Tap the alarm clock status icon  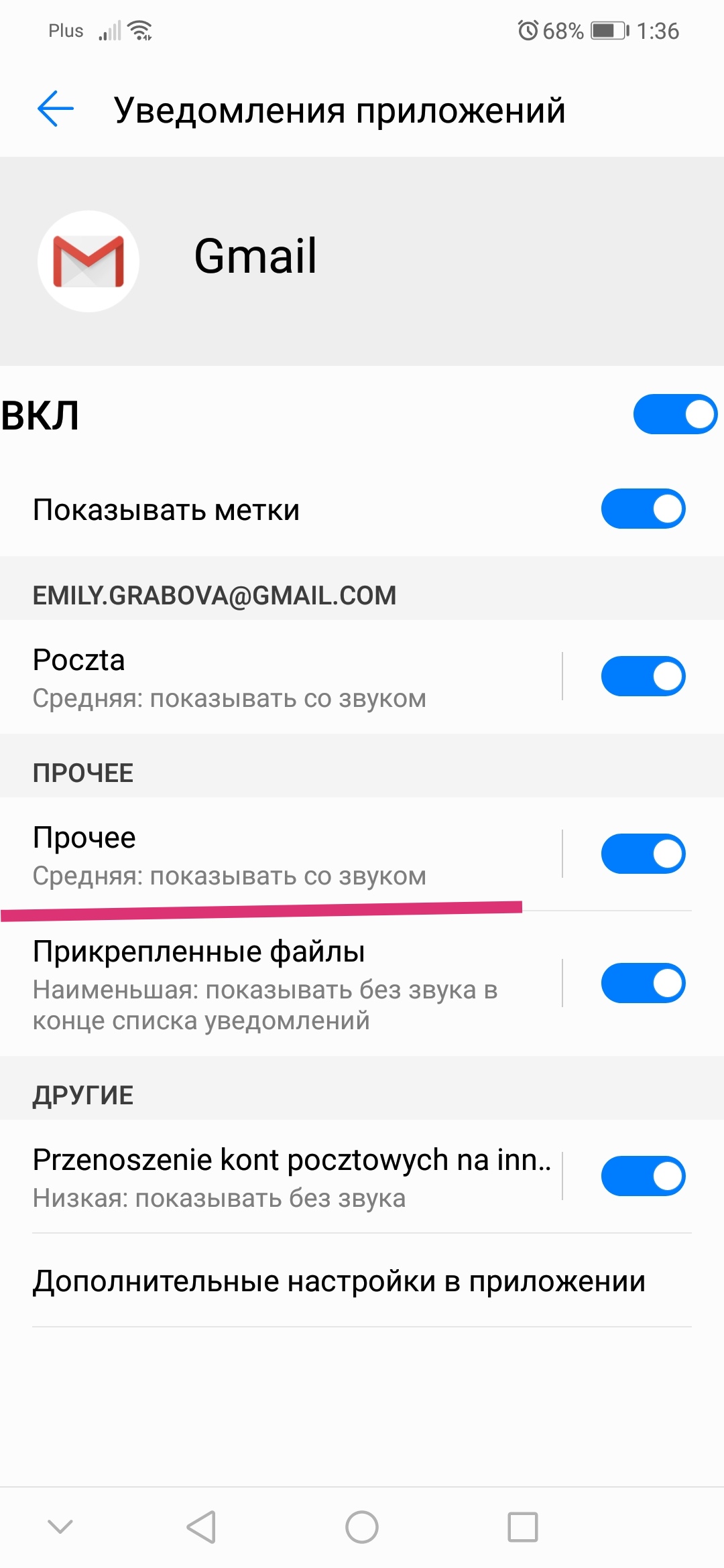tap(530, 29)
